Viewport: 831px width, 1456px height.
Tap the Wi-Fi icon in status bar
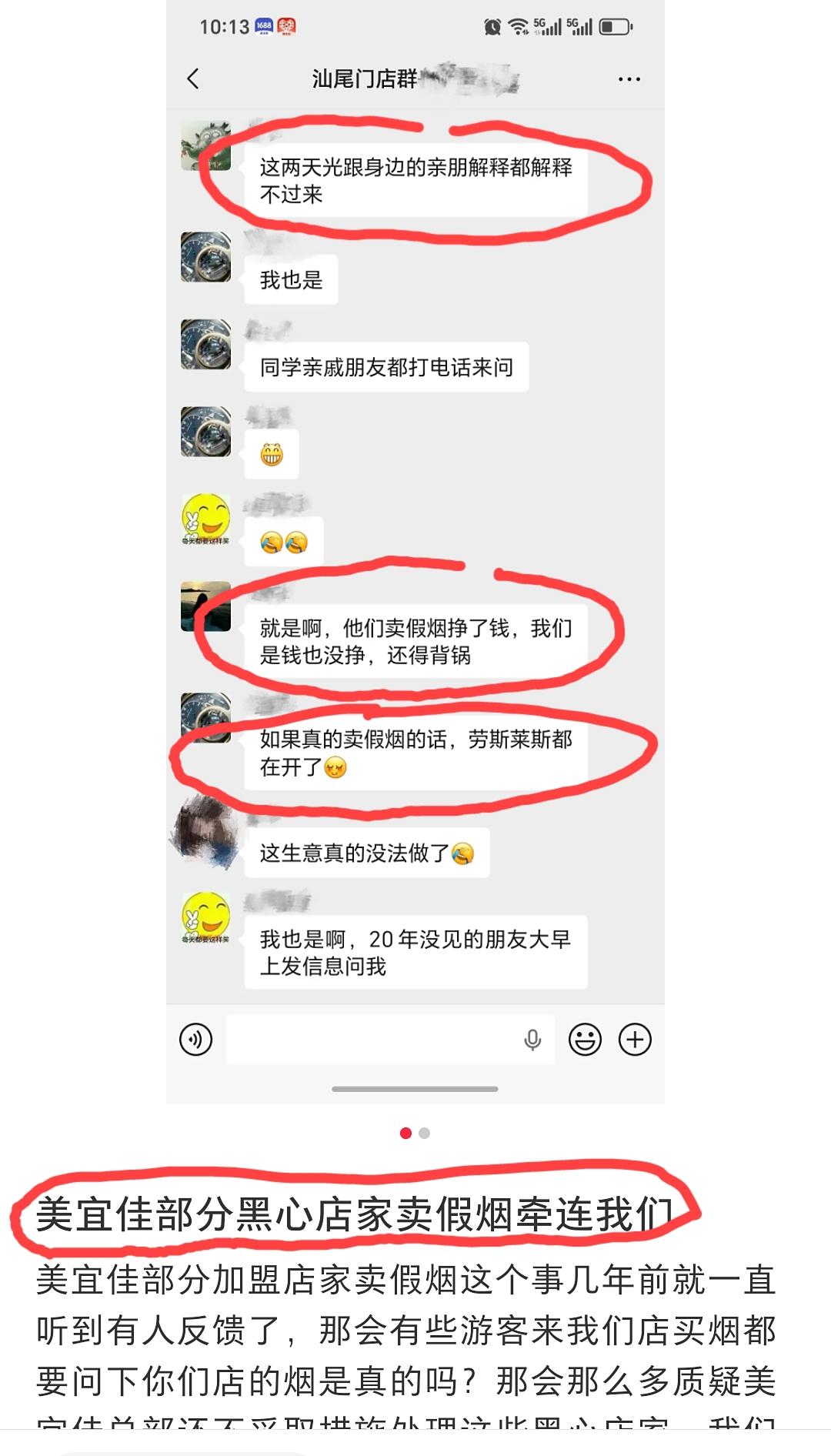[x=518, y=25]
